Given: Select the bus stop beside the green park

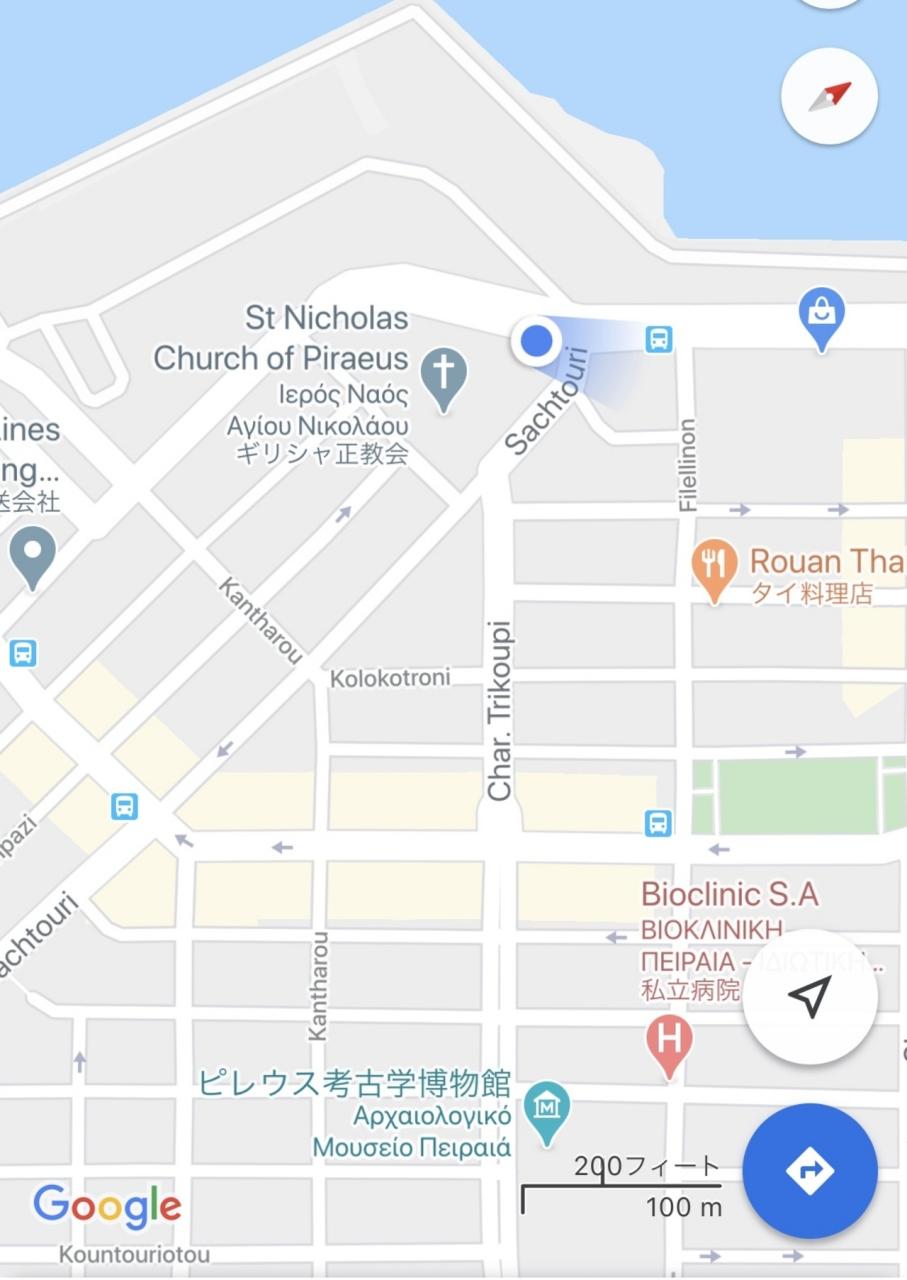Looking at the screenshot, I should pyautogui.click(x=658, y=823).
